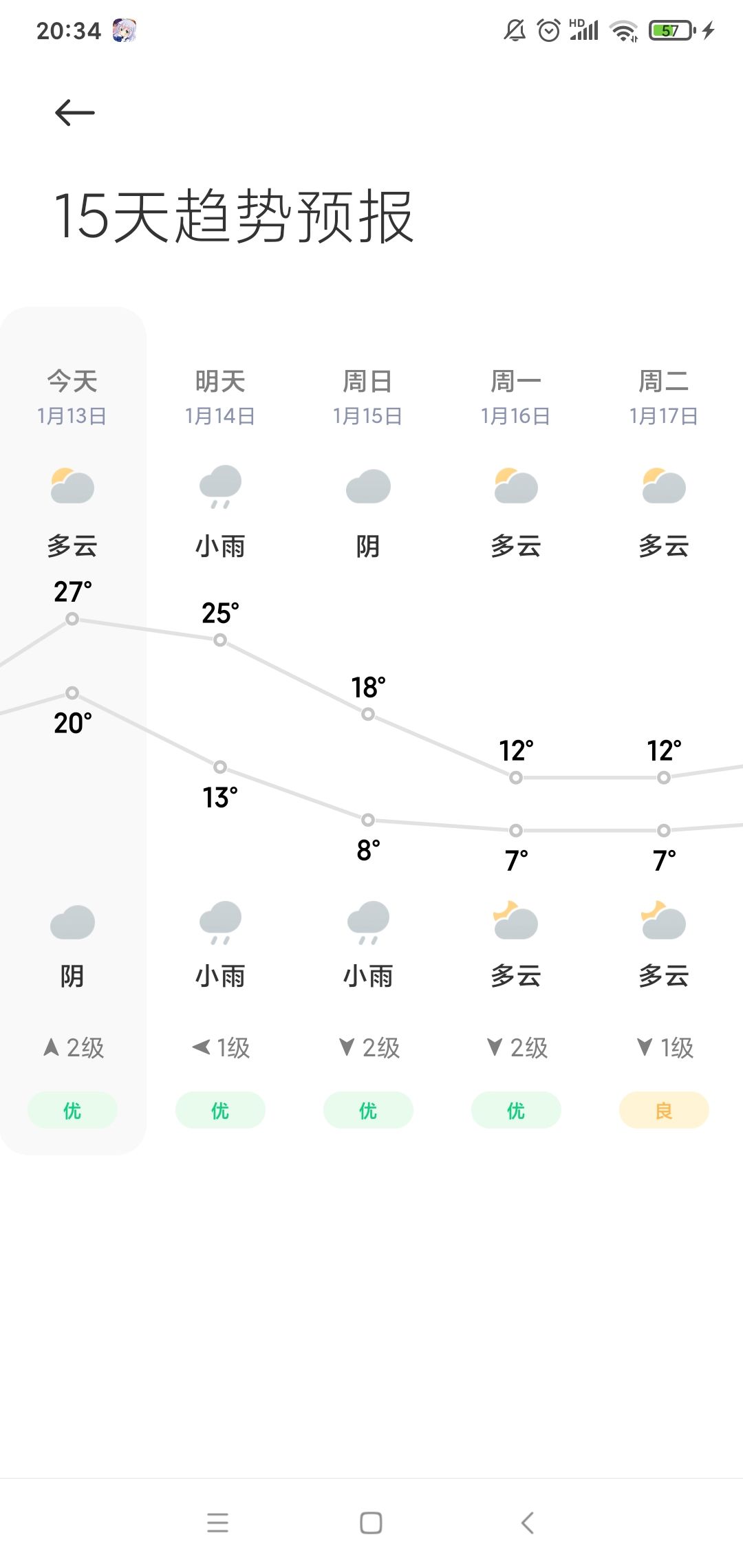Viewport: 743px width, 1568px height.
Task: Select tomorrow's forecast column for 1月14日
Action: tap(220, 730)
